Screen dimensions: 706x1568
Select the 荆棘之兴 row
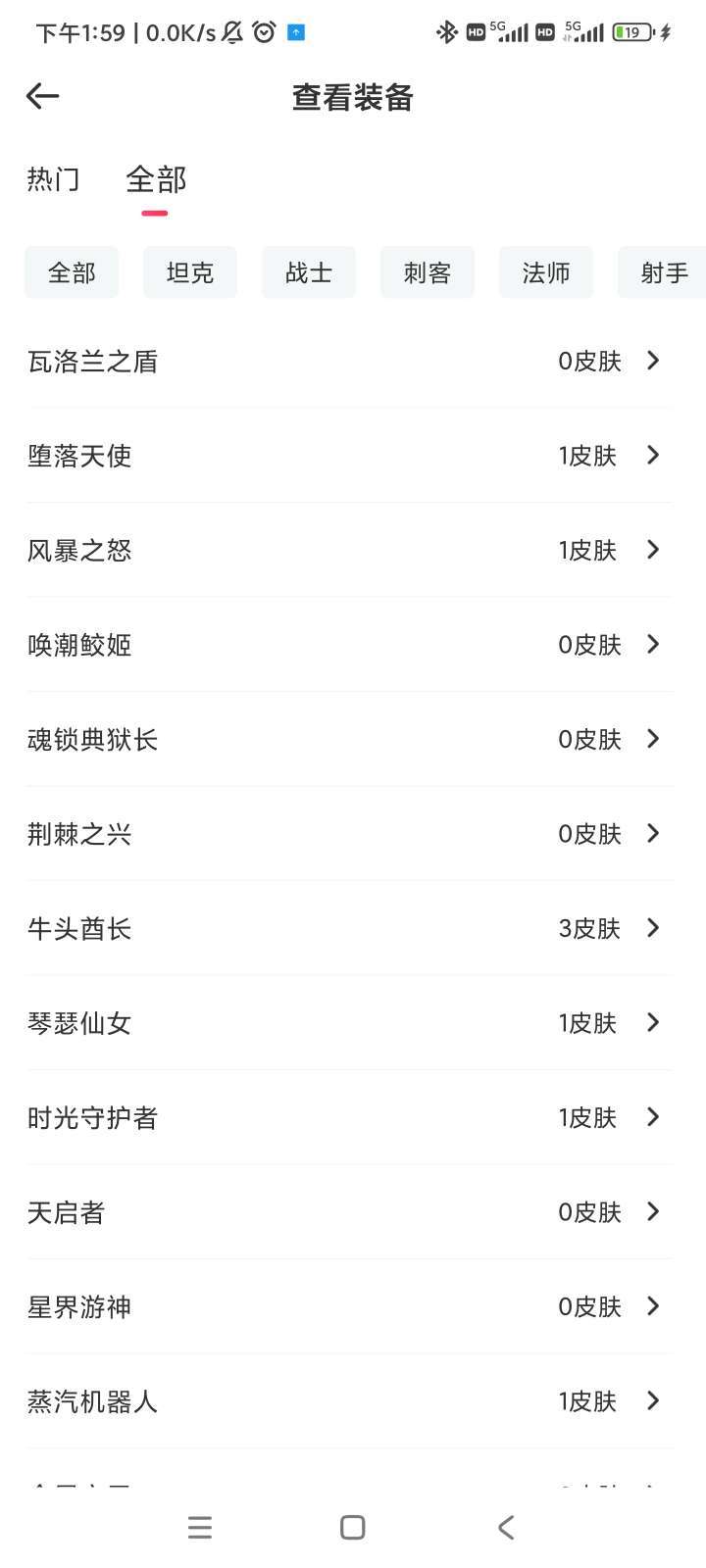[x=349, y=834]
